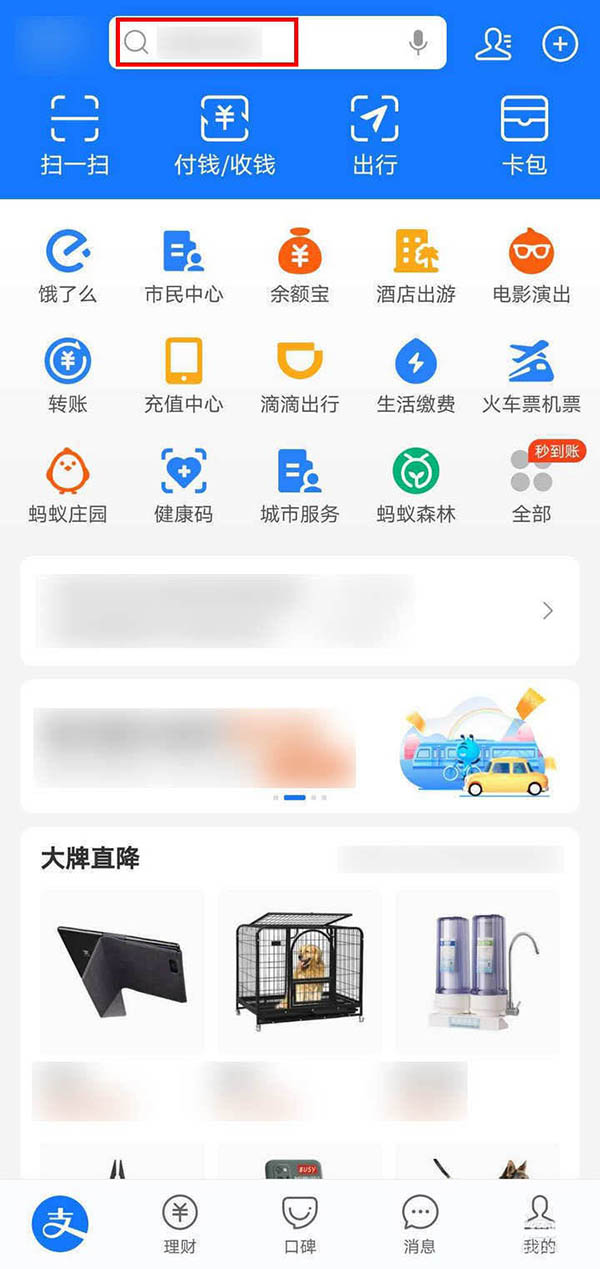Switch to the 理财 tab
This screenshot has width=600, height=1269.
click(x=180, y=1224)
